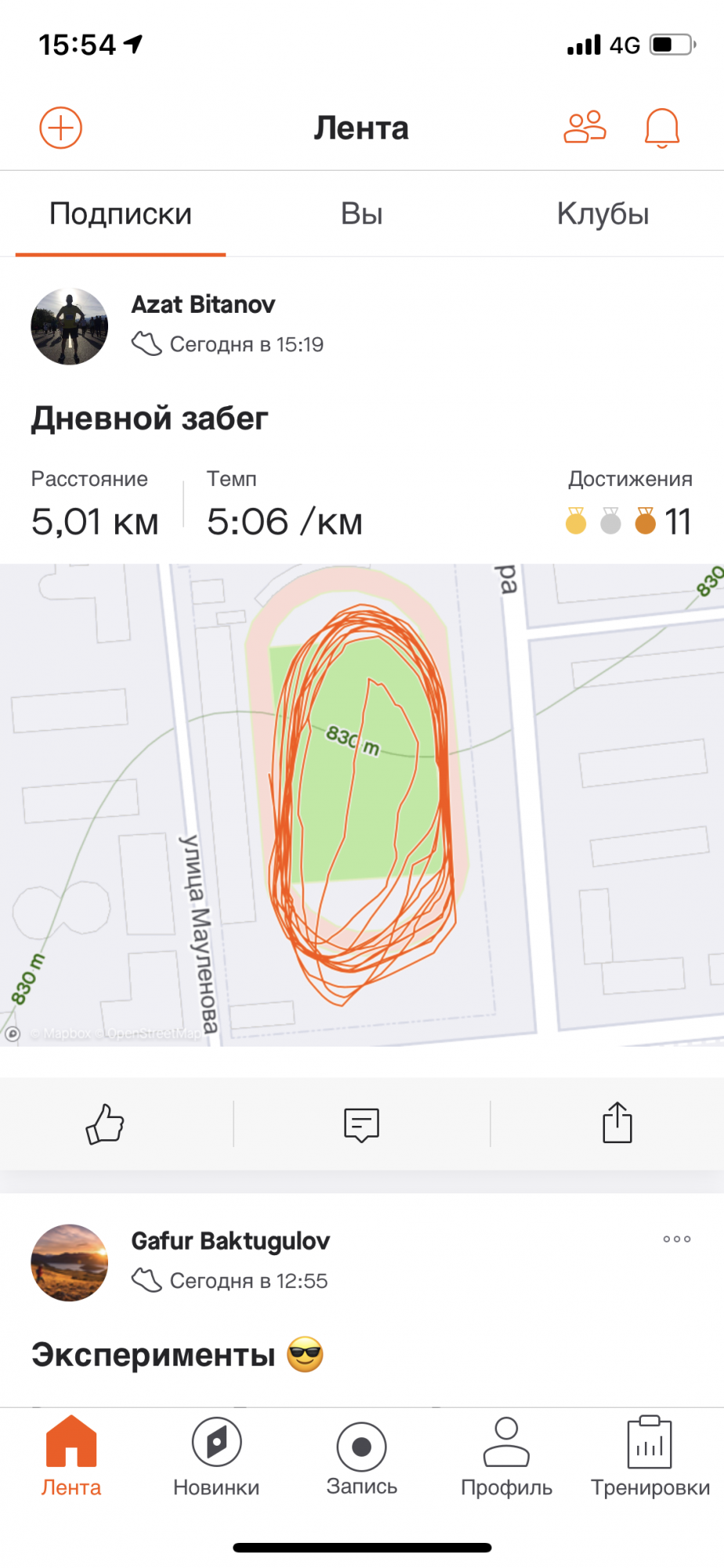Share Azat Bitanov's run
The height and width of the screenshot is (1568, 724).
(617, 1123)
